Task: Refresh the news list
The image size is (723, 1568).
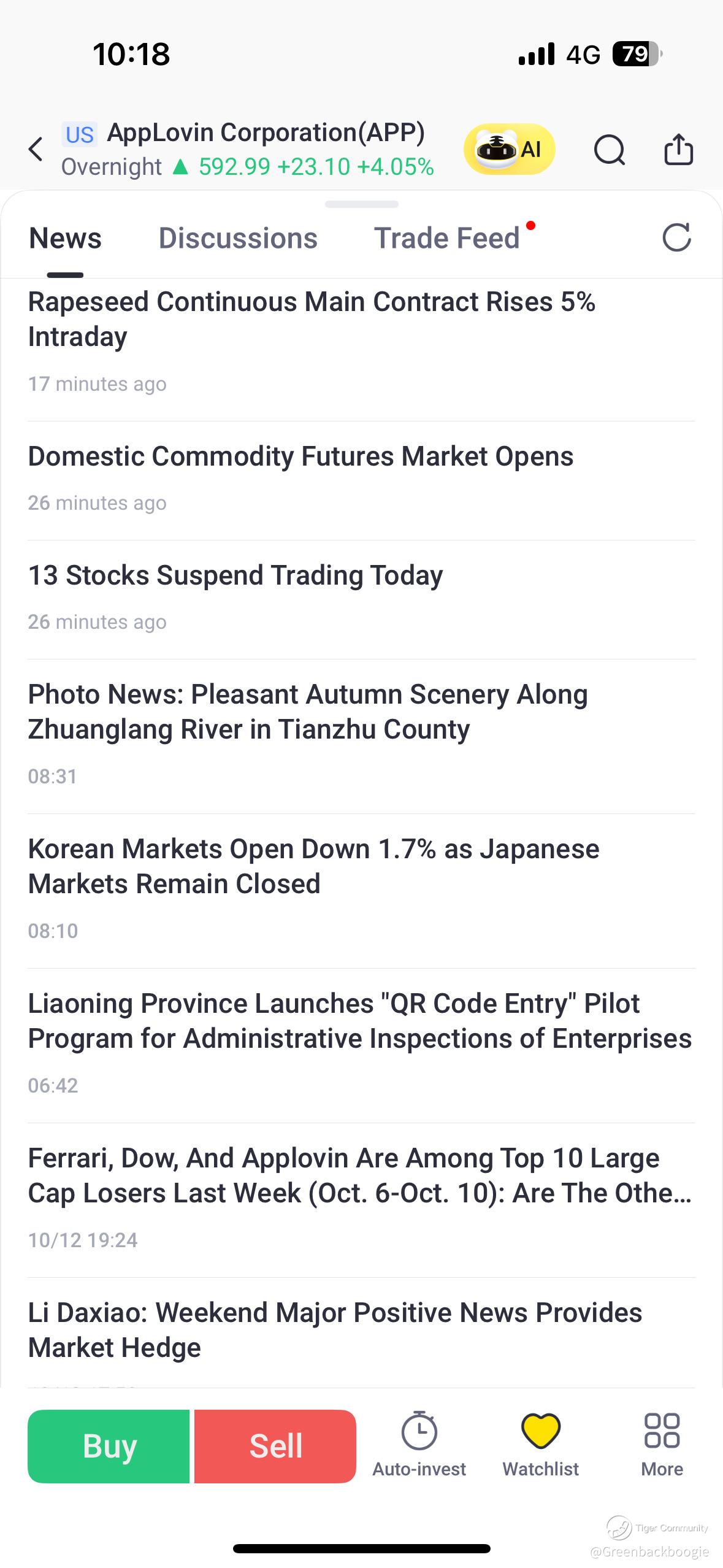Action: tap(676, 237)
